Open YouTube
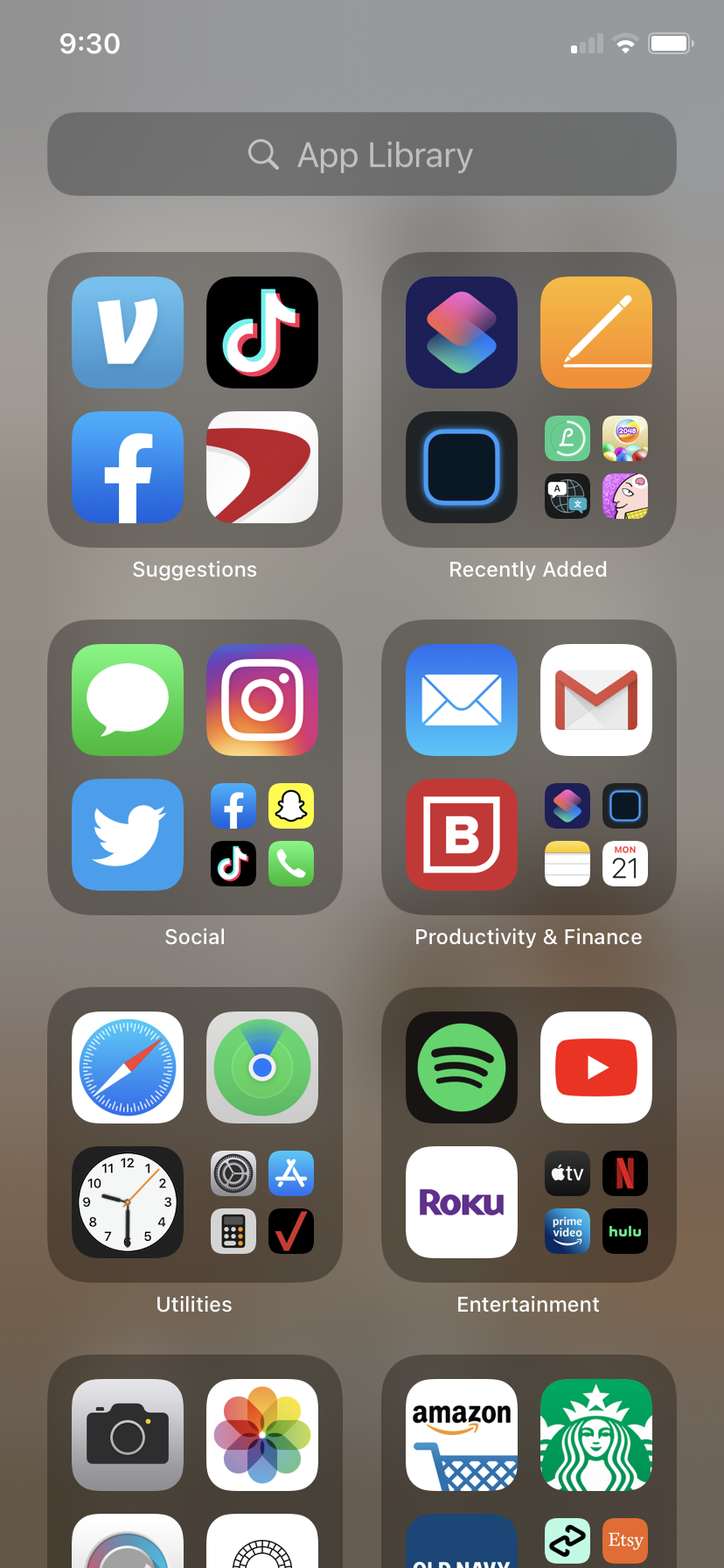Viewport: 724px width, 1568px height. click(596, 1067)
